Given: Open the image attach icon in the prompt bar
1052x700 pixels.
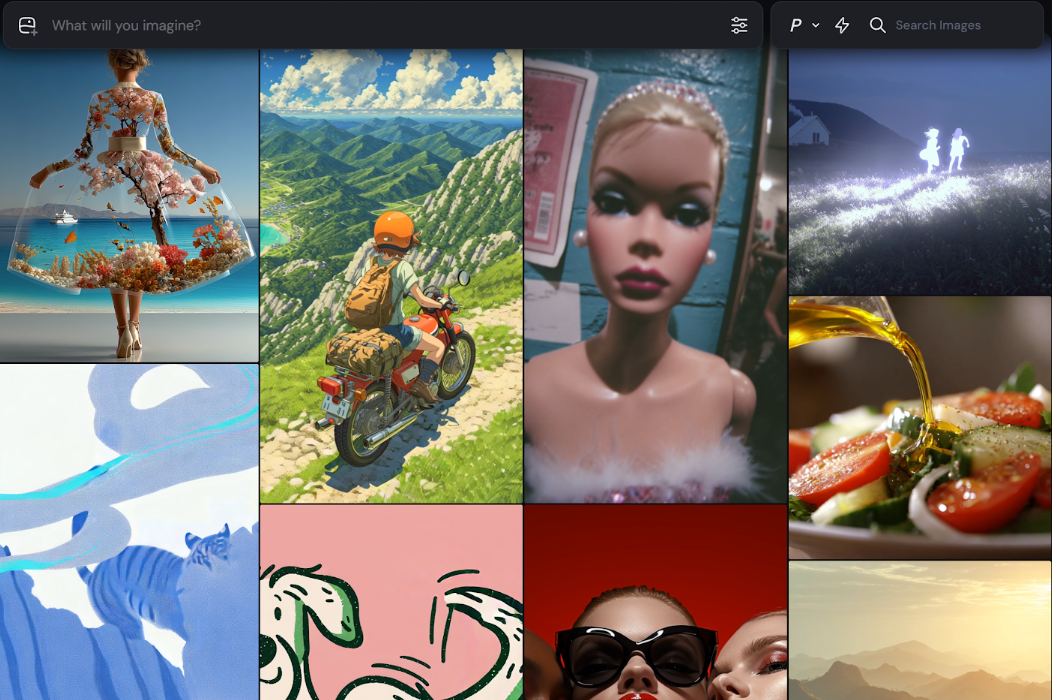Looking at the screenshot, I should click(x=27, y=25).
